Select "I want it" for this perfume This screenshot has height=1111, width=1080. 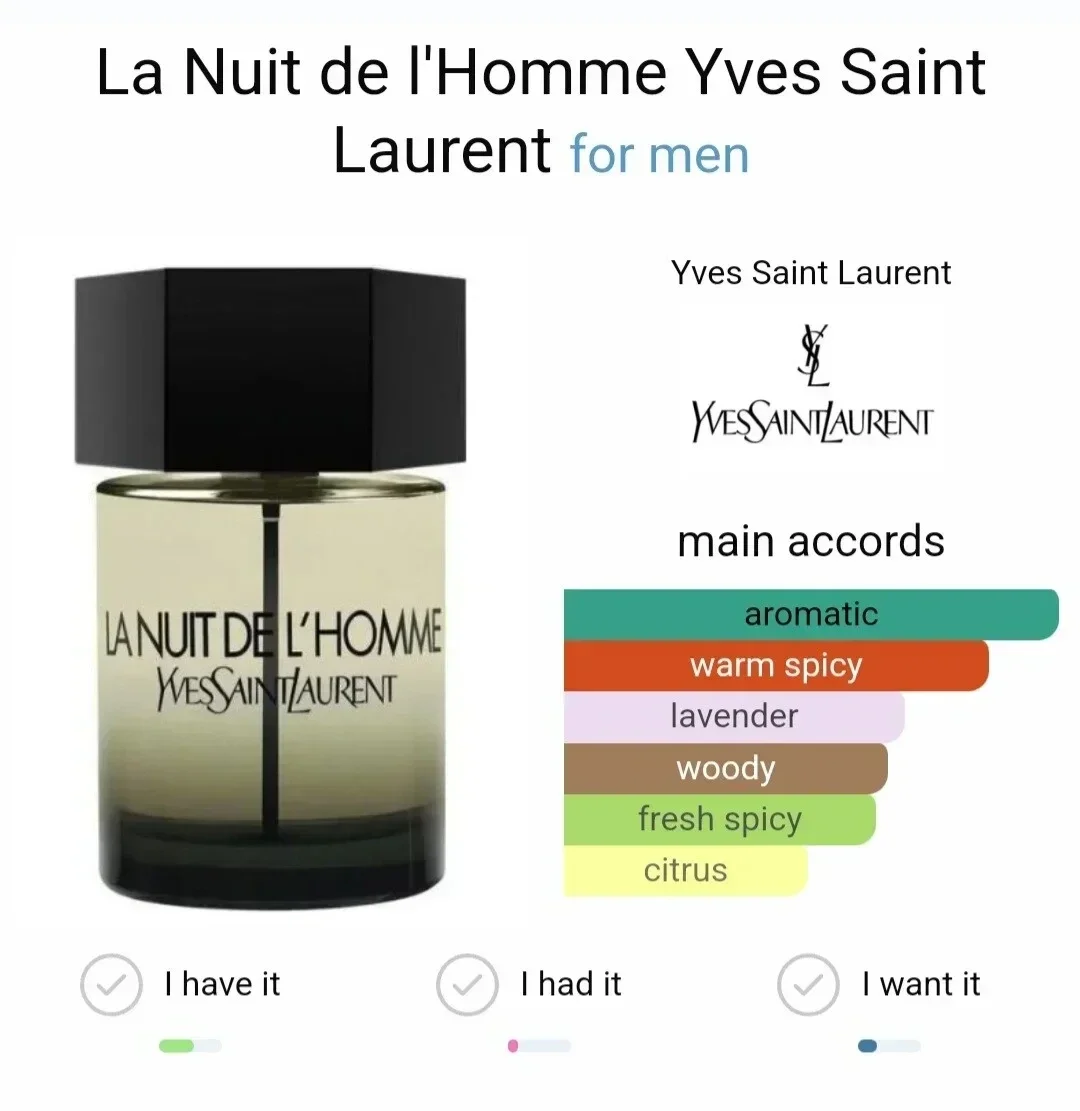pos(809,985)
